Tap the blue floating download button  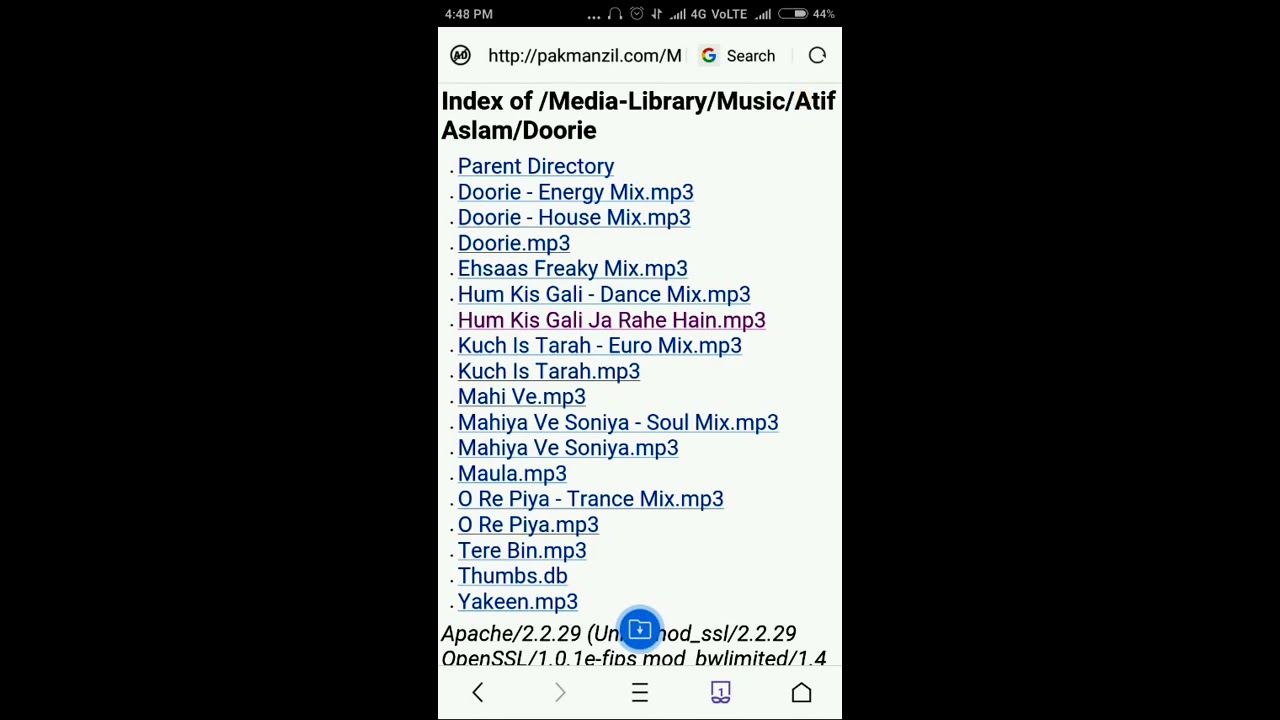click(640, 629)
